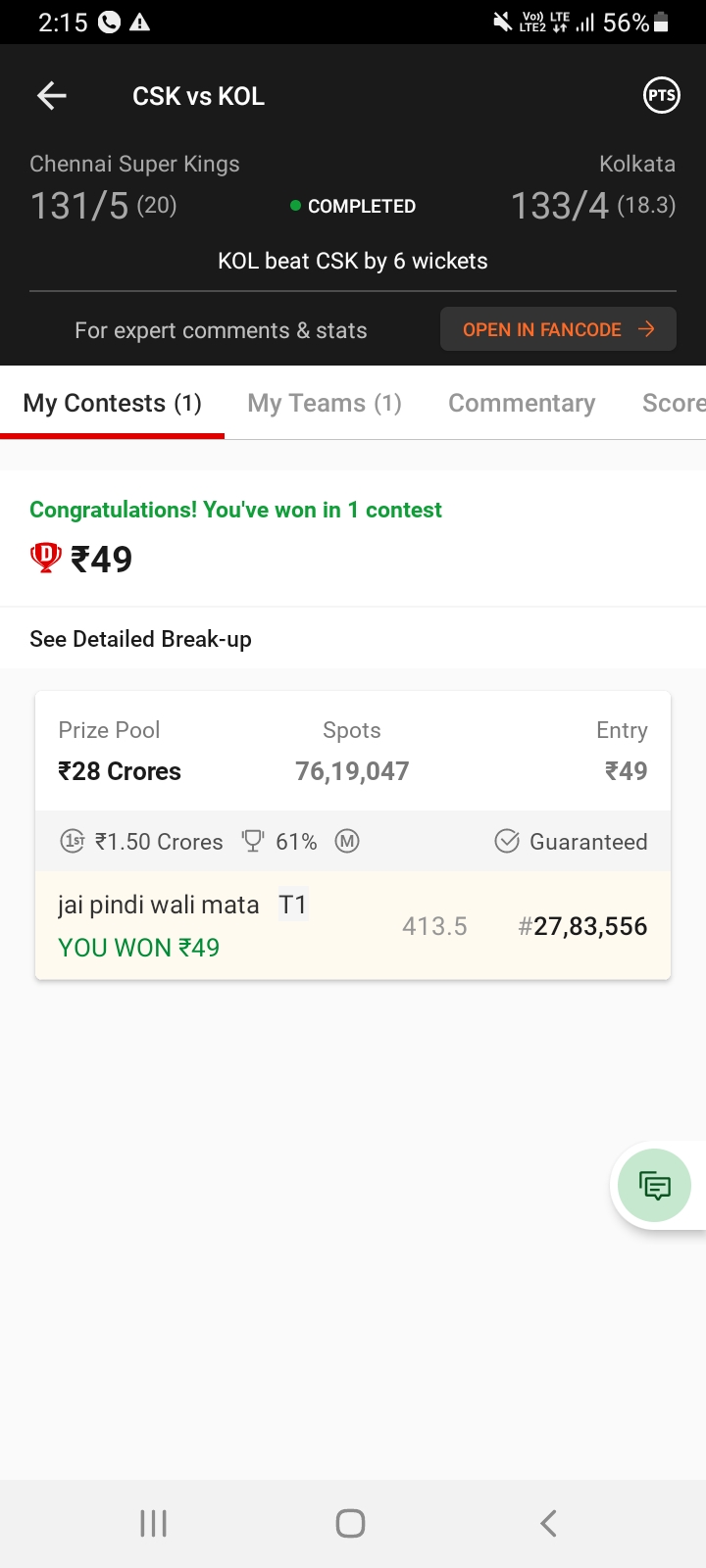Open the Scorecard tab
The height and width of the screenshot is (1568, 706).
tap(674, 404)
